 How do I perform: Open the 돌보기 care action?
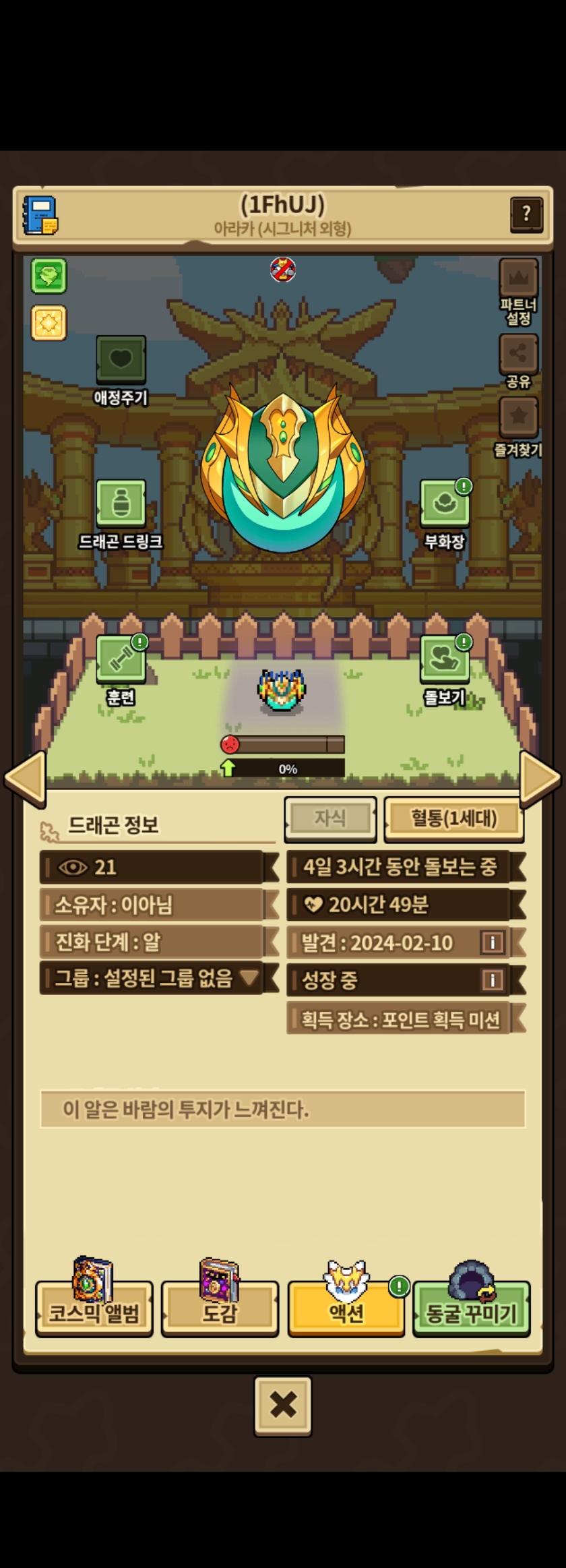point(444,659)
